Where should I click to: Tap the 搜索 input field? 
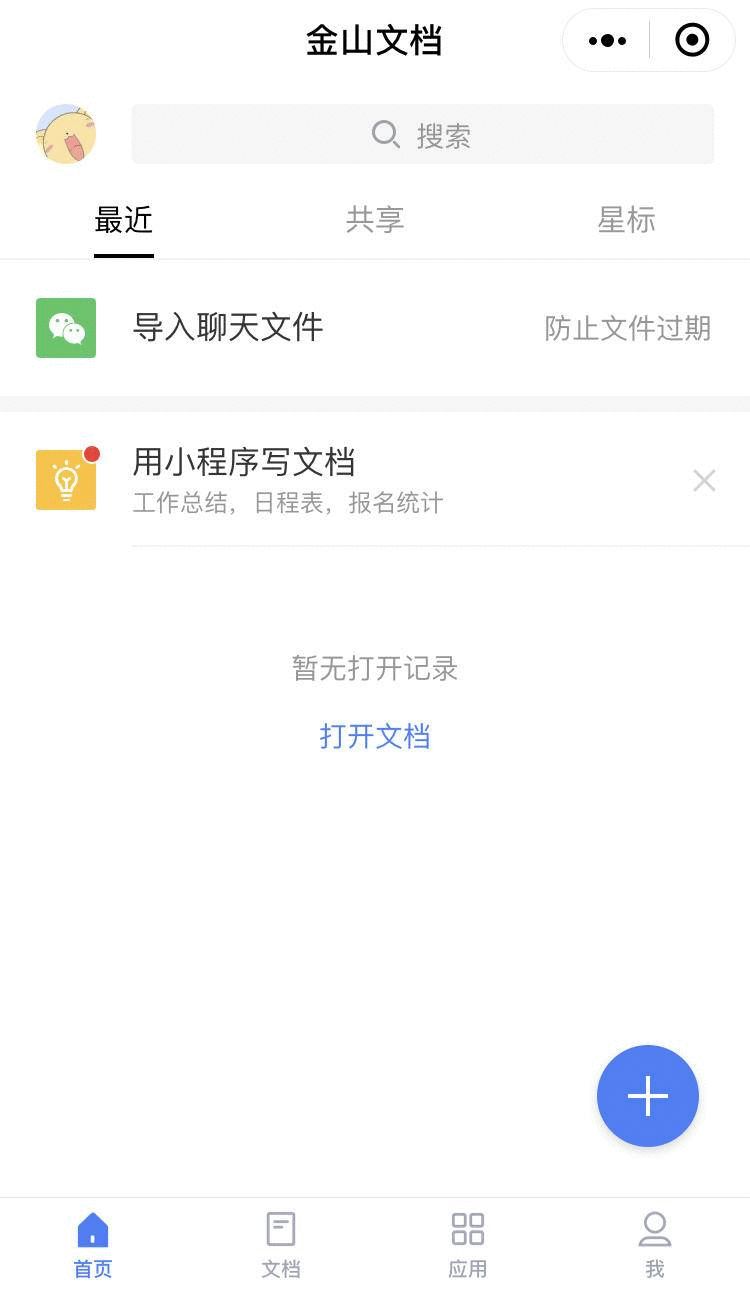coord(440,134)
